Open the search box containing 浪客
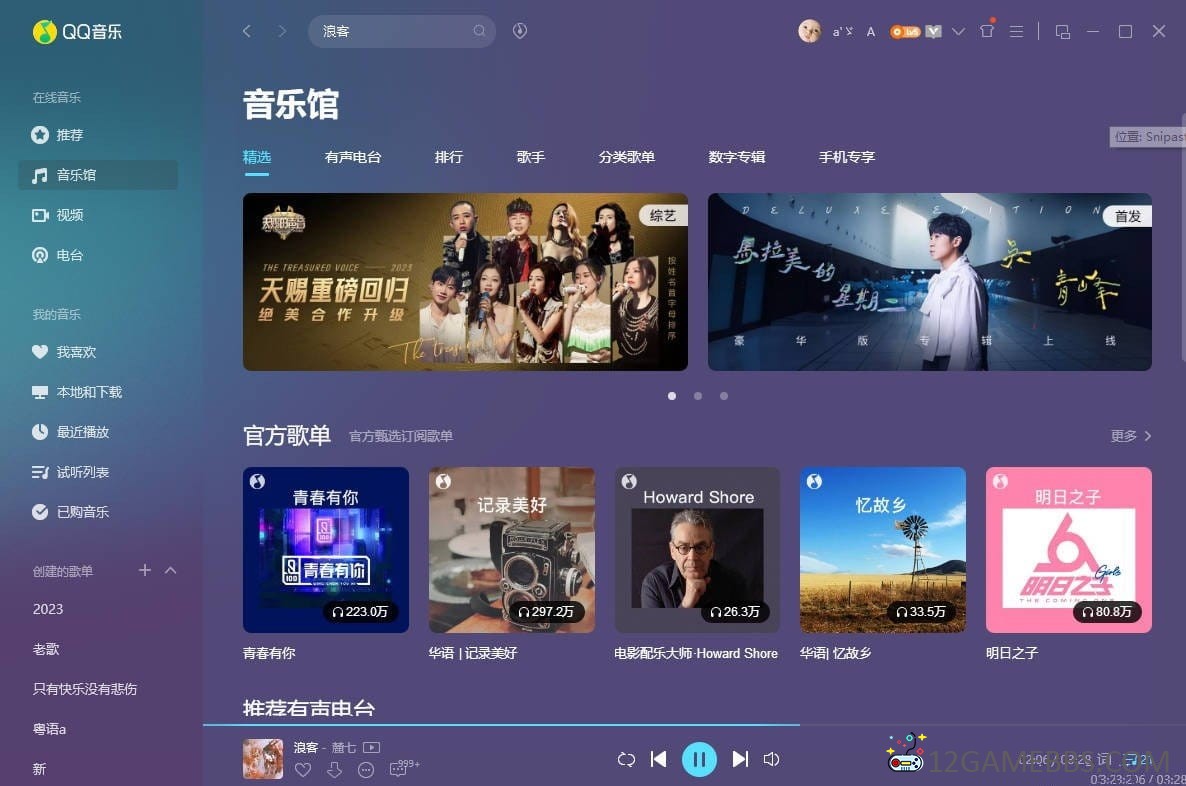 [395, 31]
